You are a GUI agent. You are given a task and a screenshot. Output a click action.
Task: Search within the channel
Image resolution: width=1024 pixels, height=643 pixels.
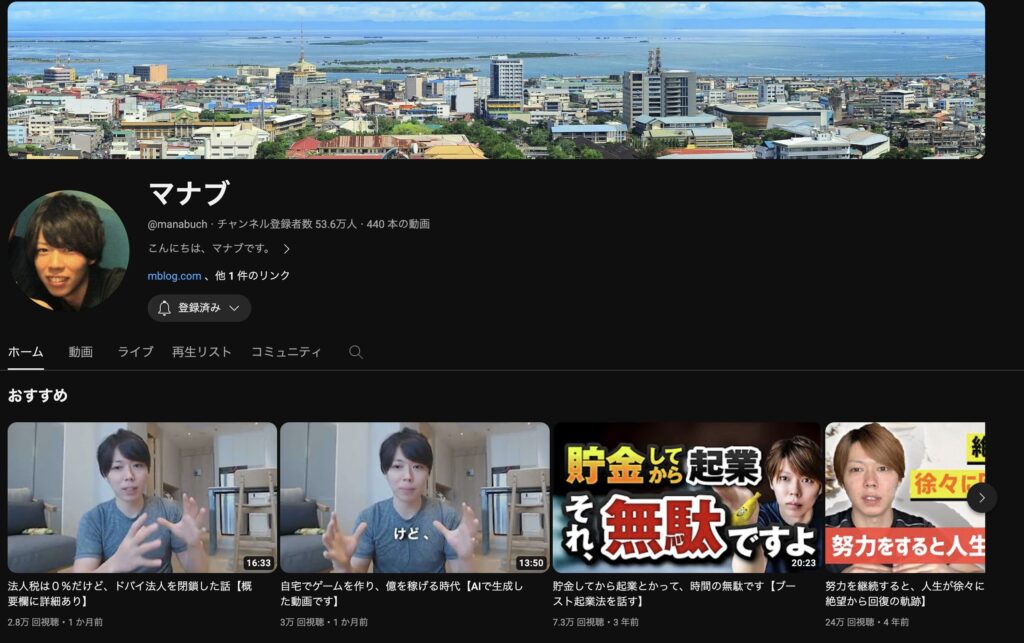click(x=355, y=352)
